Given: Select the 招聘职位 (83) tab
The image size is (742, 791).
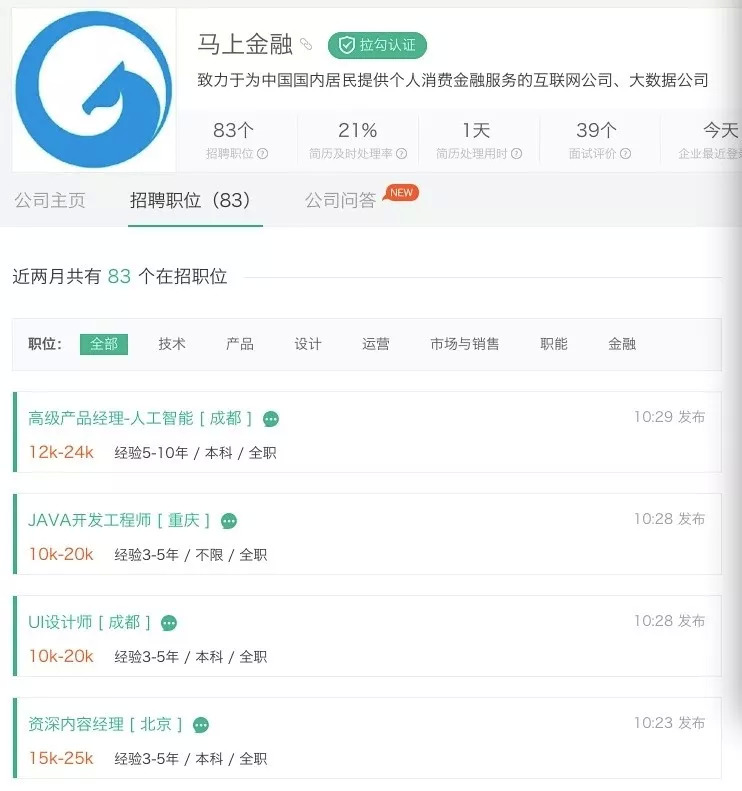Looking at the screenshot, I should (x=190, y=200).
